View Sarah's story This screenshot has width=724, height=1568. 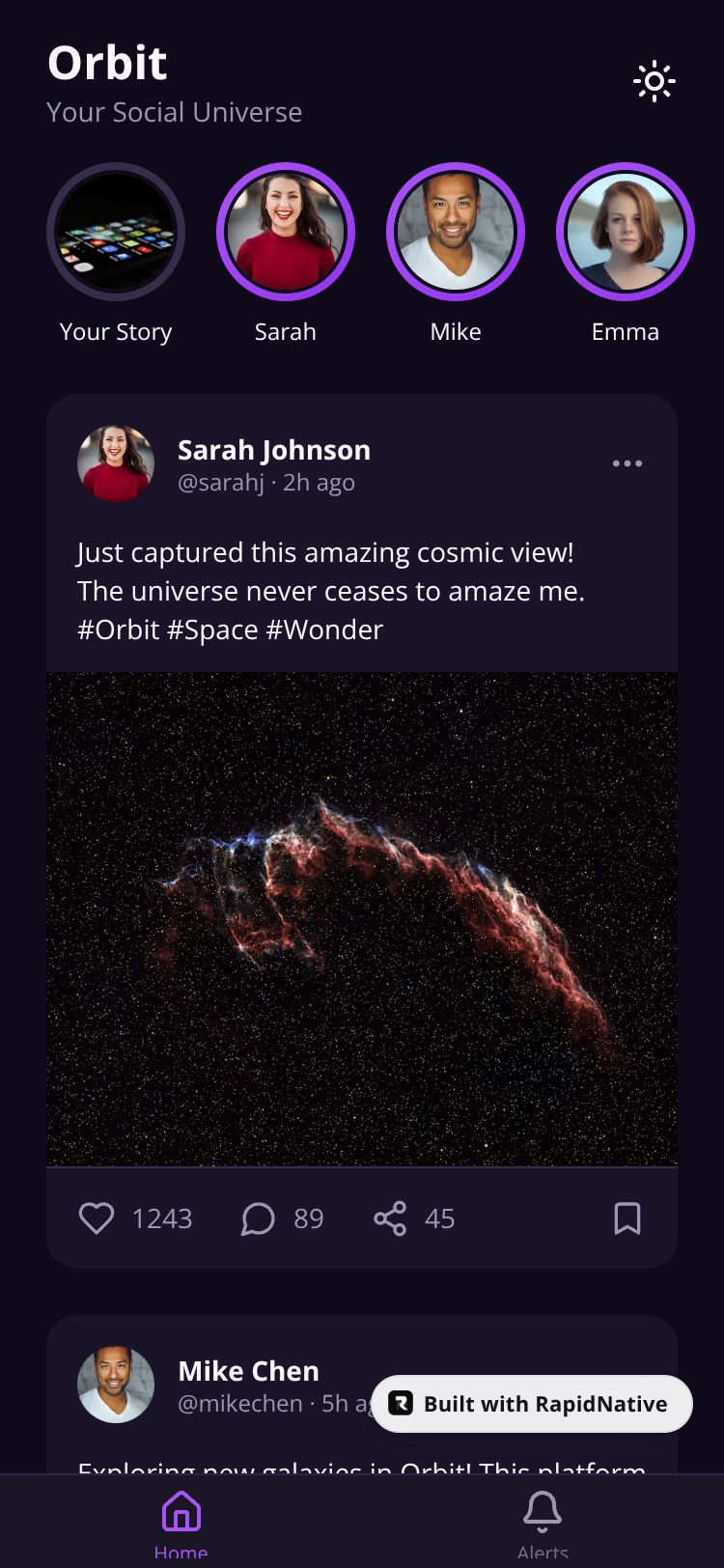[286, 232]
